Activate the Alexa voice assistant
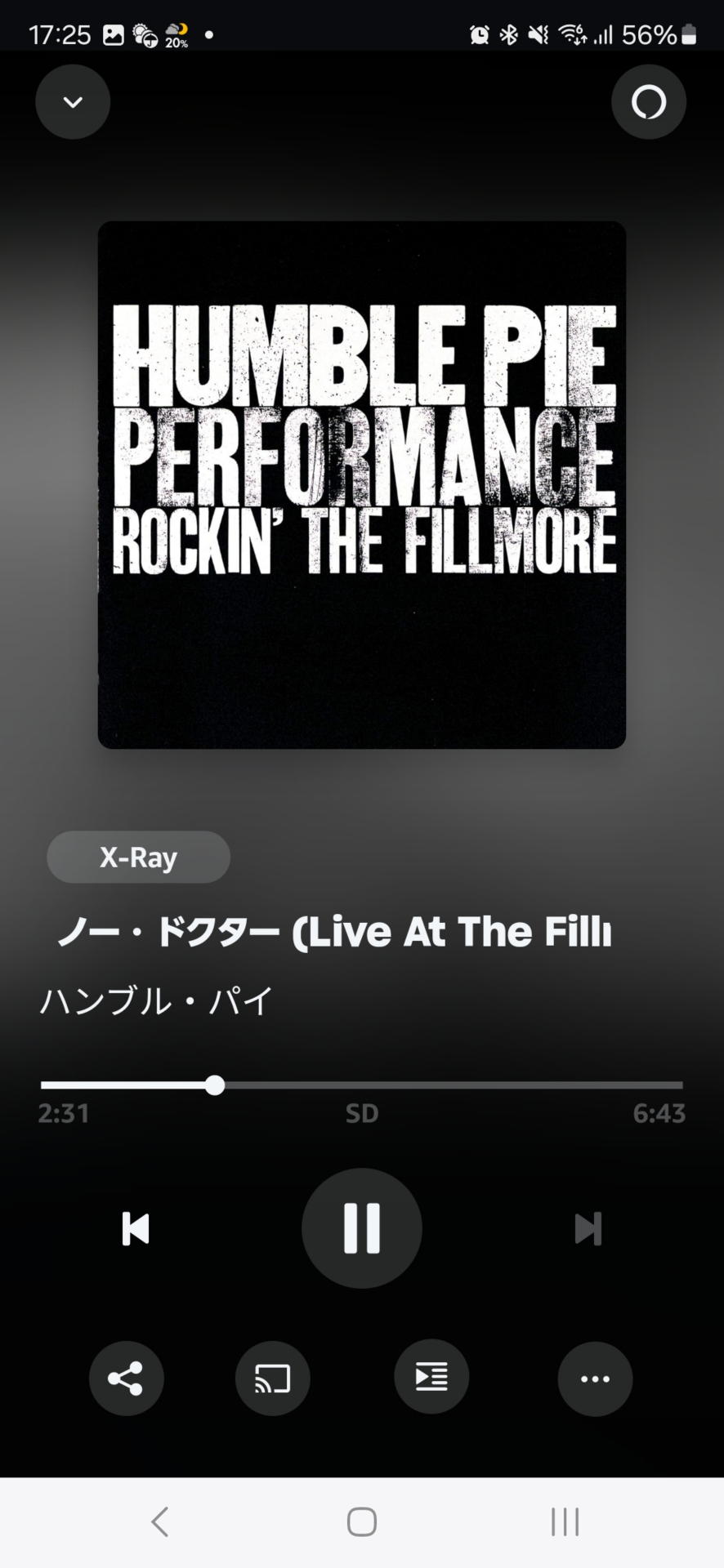 648,102
